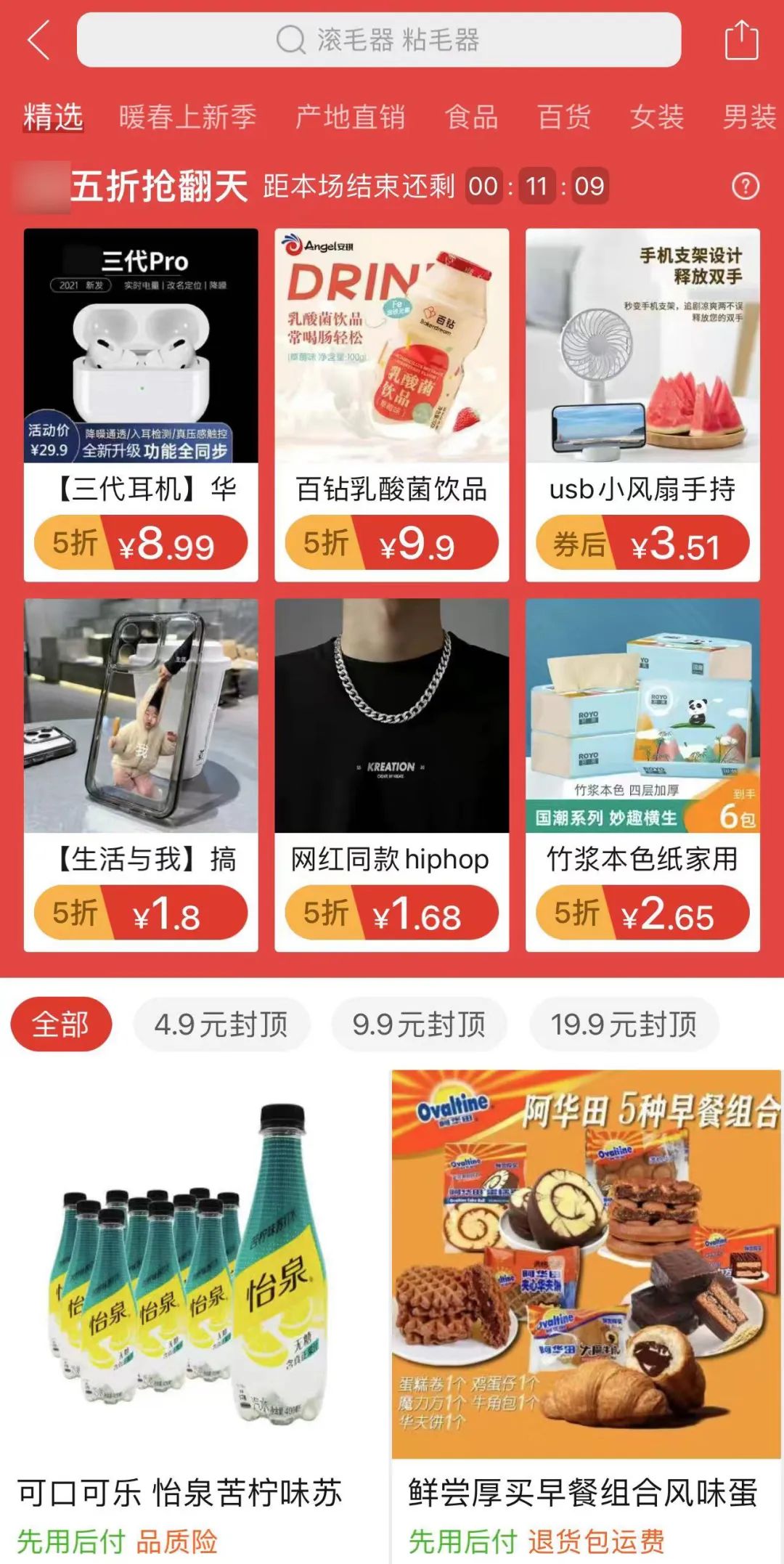This screenshot has height=1564, width=784.
Task: Select the 女装 tab
Action: click(656, 117)
